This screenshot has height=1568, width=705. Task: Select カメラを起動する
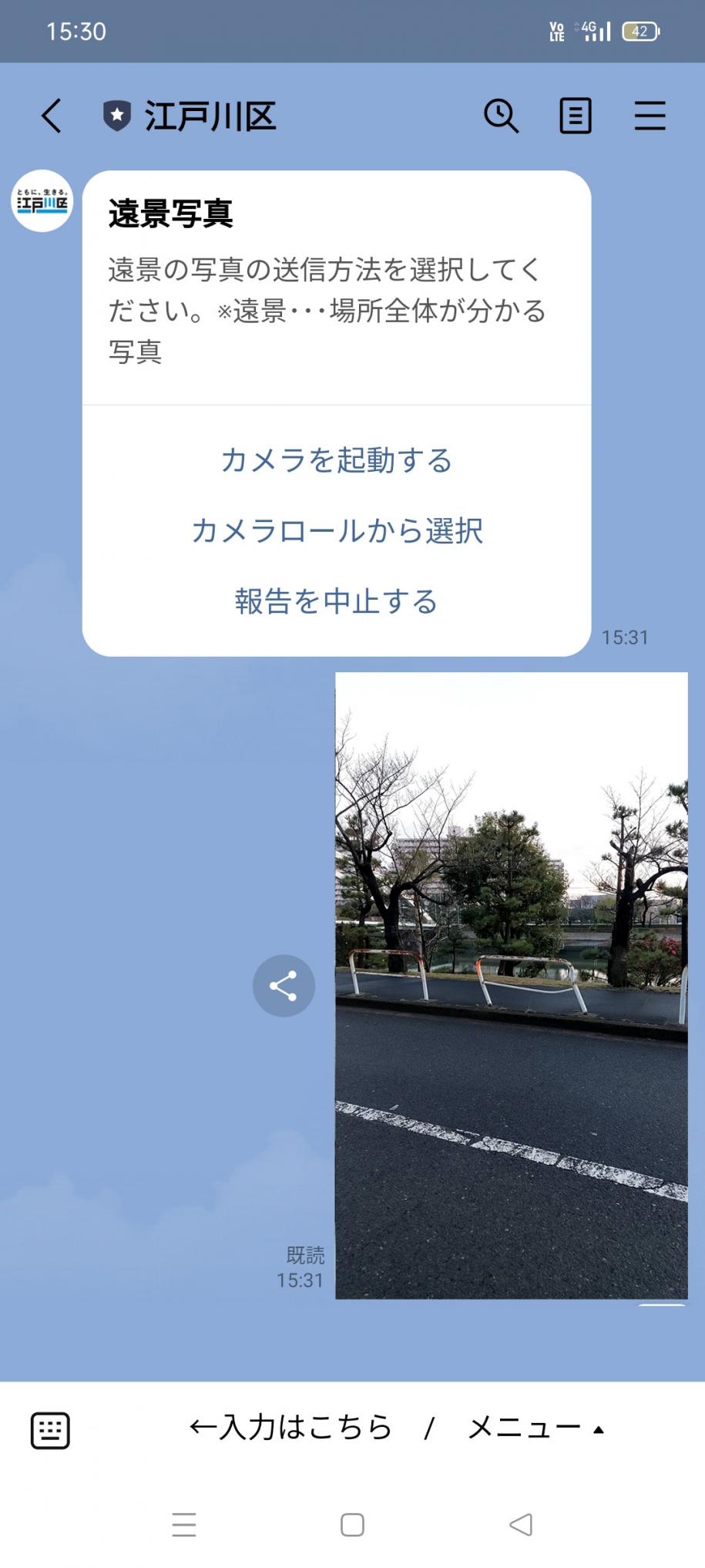pyautogui.click(x=337, y=460)
